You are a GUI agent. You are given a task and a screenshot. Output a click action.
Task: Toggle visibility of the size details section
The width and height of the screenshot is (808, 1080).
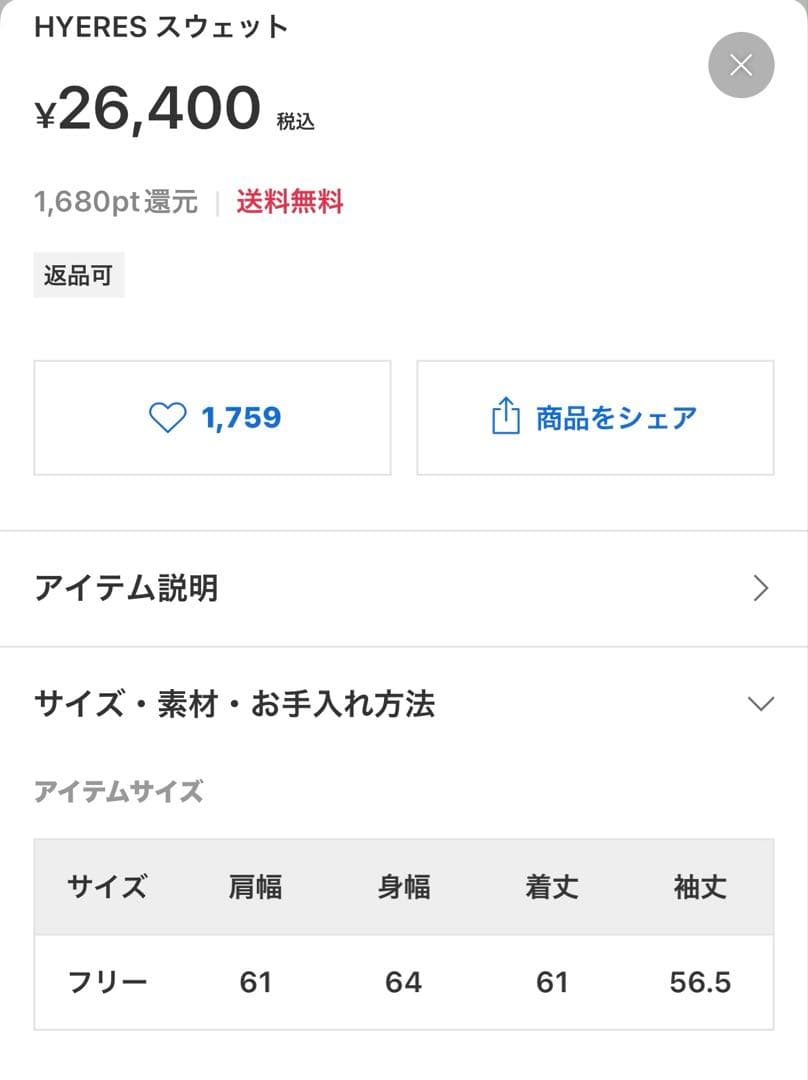tap(763, 704)
